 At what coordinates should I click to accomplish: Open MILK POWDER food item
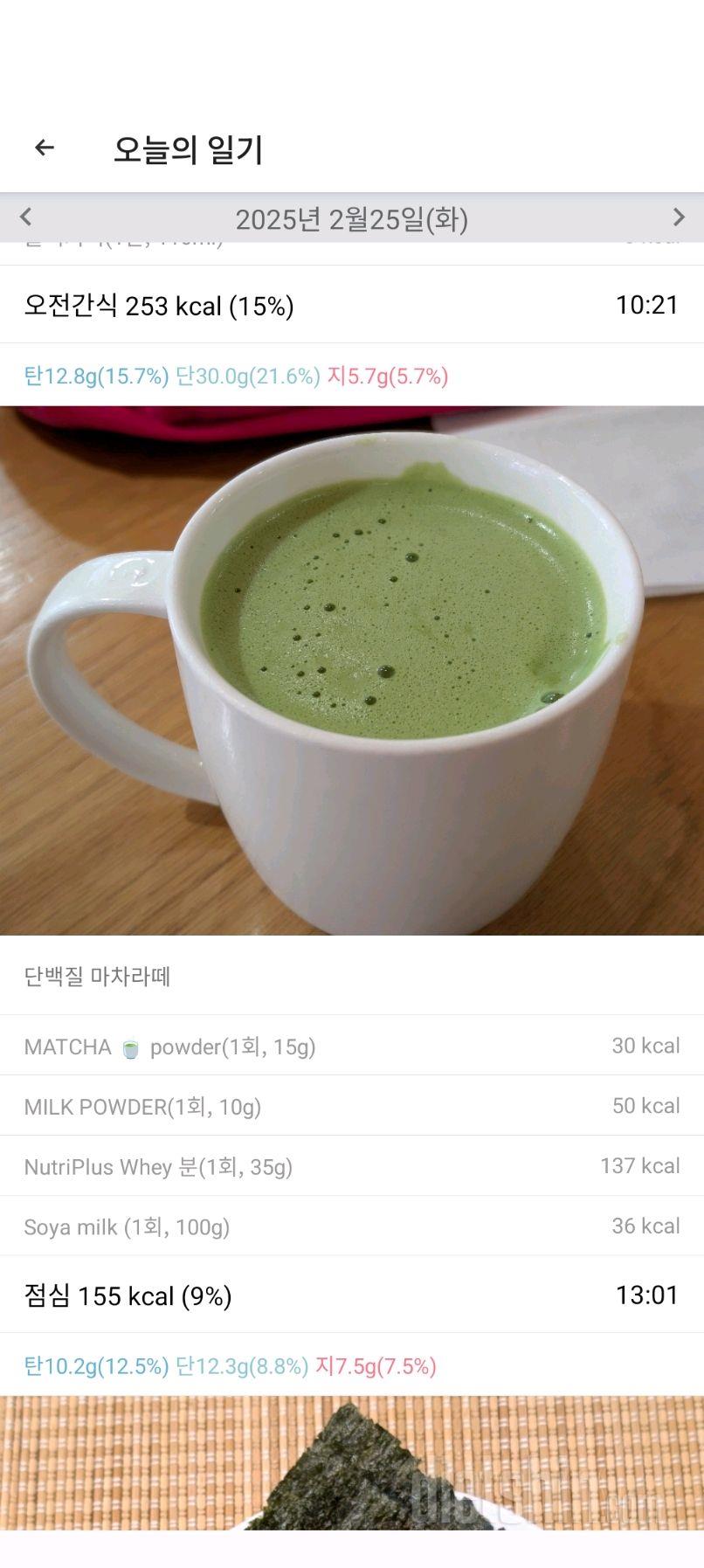point(351,1106)
